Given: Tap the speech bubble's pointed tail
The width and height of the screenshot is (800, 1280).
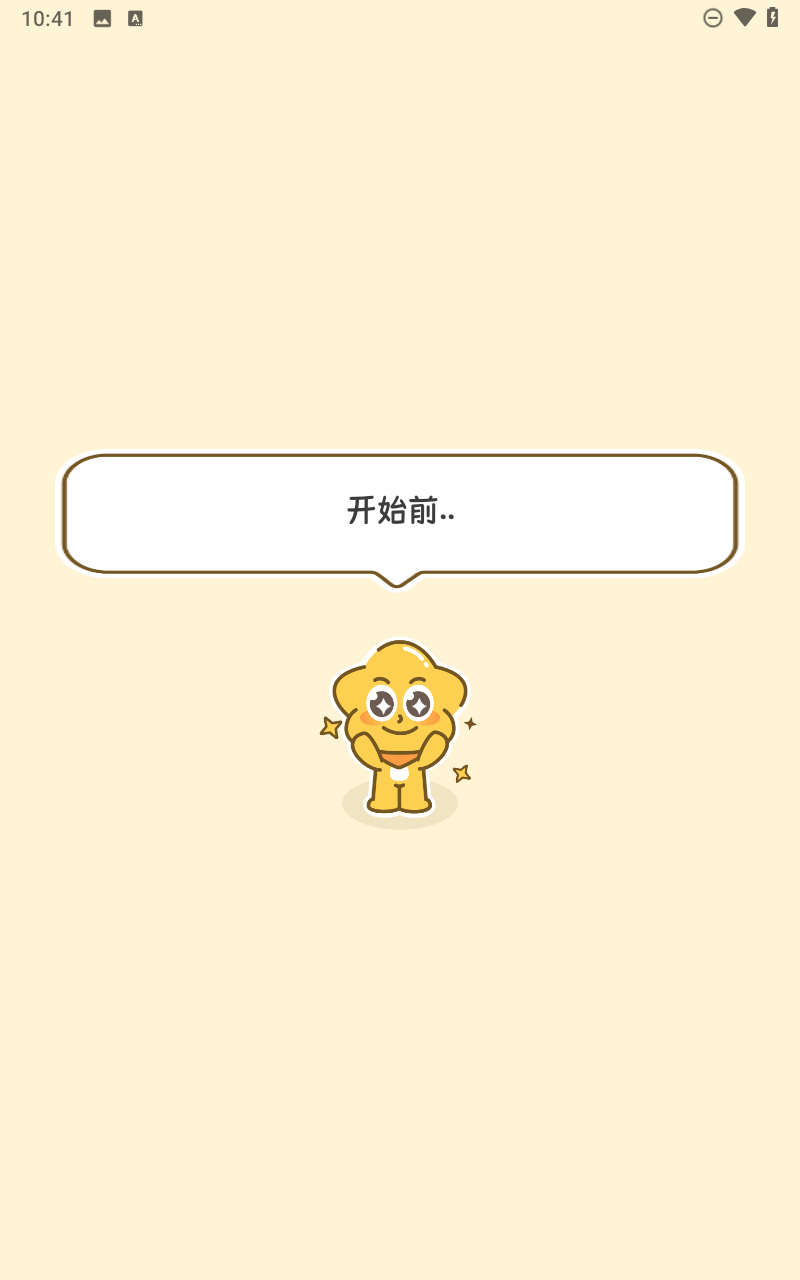Looking at the screenshot, I should click(x=400, y=580).
